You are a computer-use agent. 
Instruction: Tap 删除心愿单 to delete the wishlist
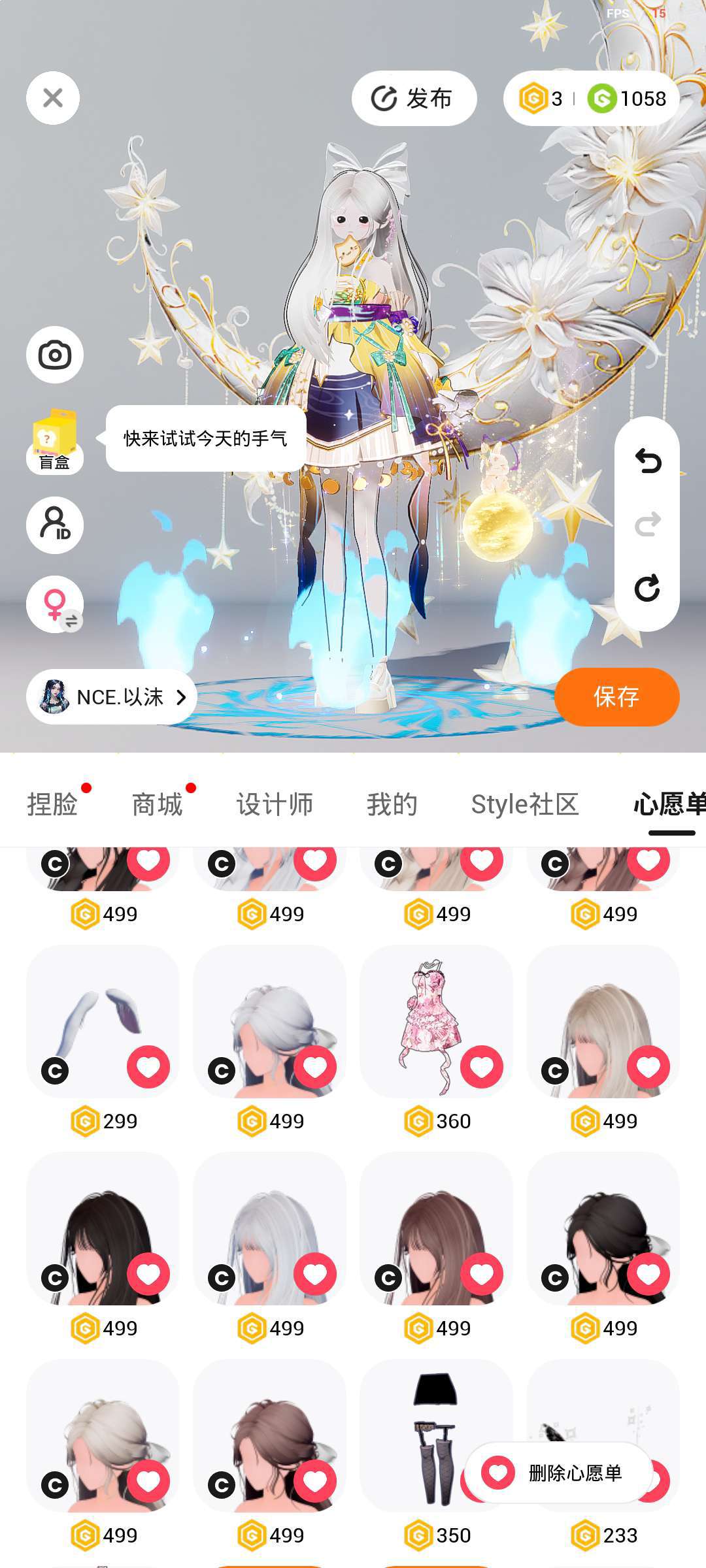(559, 1473)
